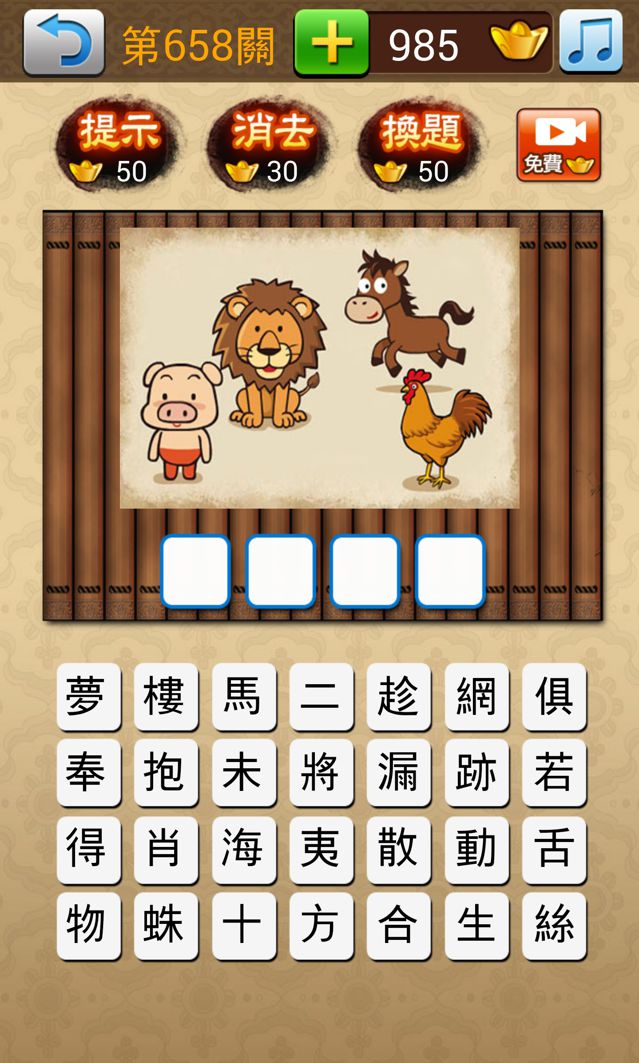Select the 物 character tile

pyautogui.click(x=88, y=926)
